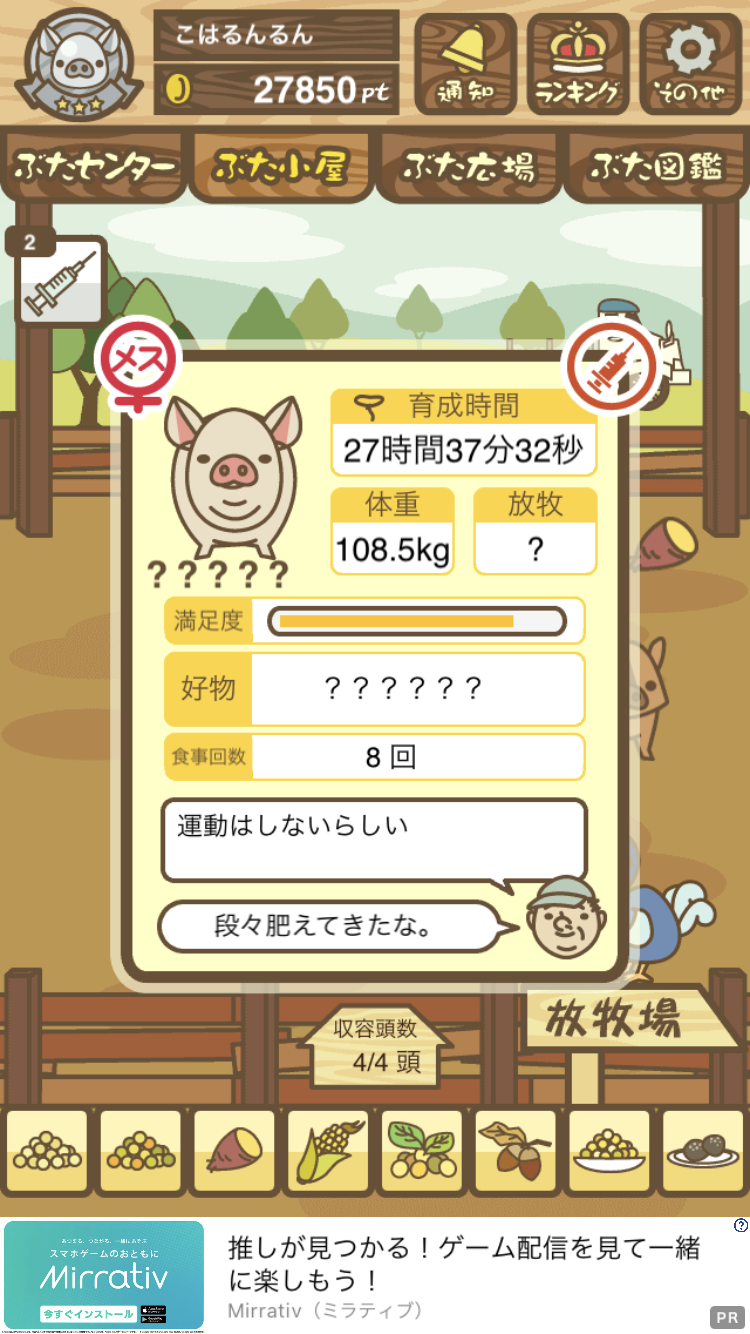Image resolution: width=750 pixels, height=1334 pixels.
Task: Select the sweet potato feed
Action: point(234,1151)
